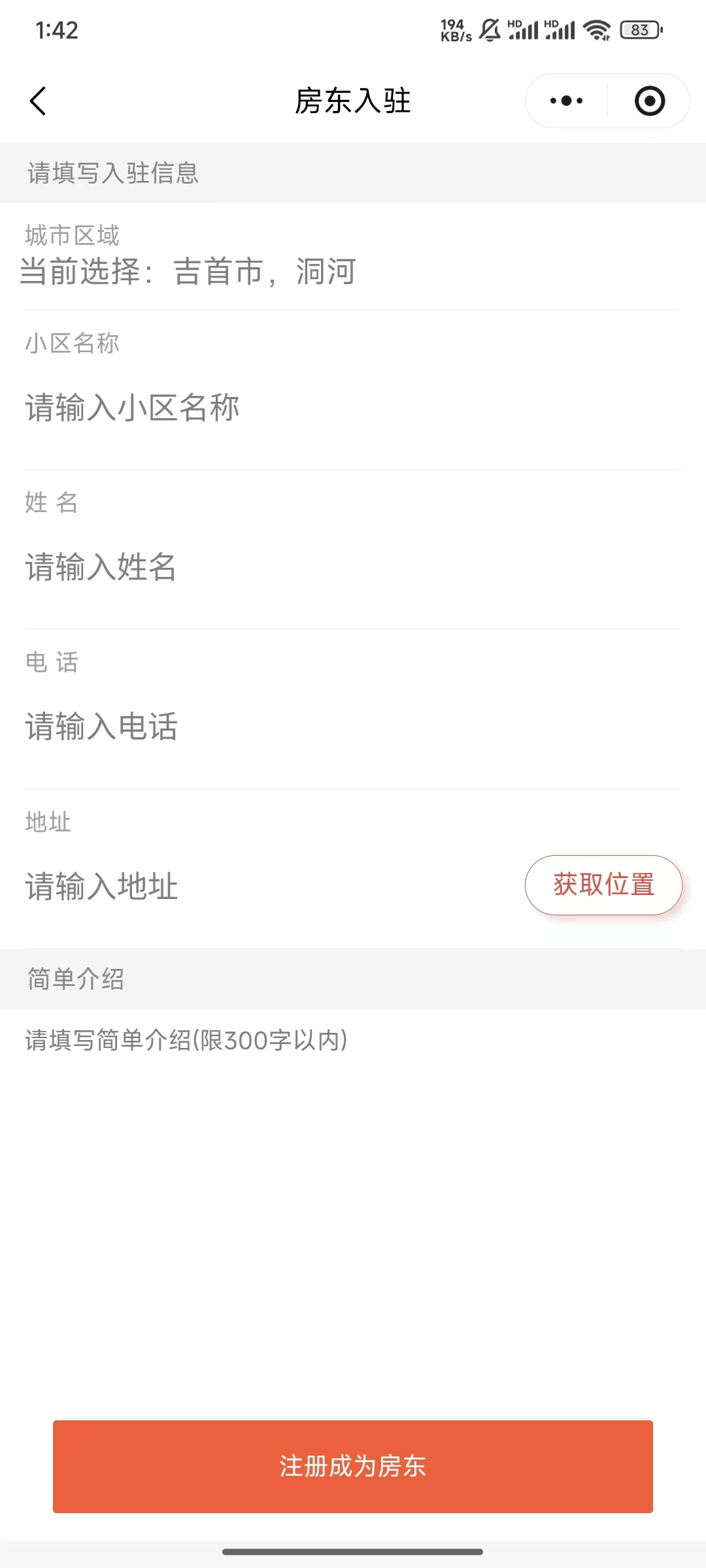Open the mini program more options menu
The width and height of the screenshot is (706, 1568).
[566, 101]
